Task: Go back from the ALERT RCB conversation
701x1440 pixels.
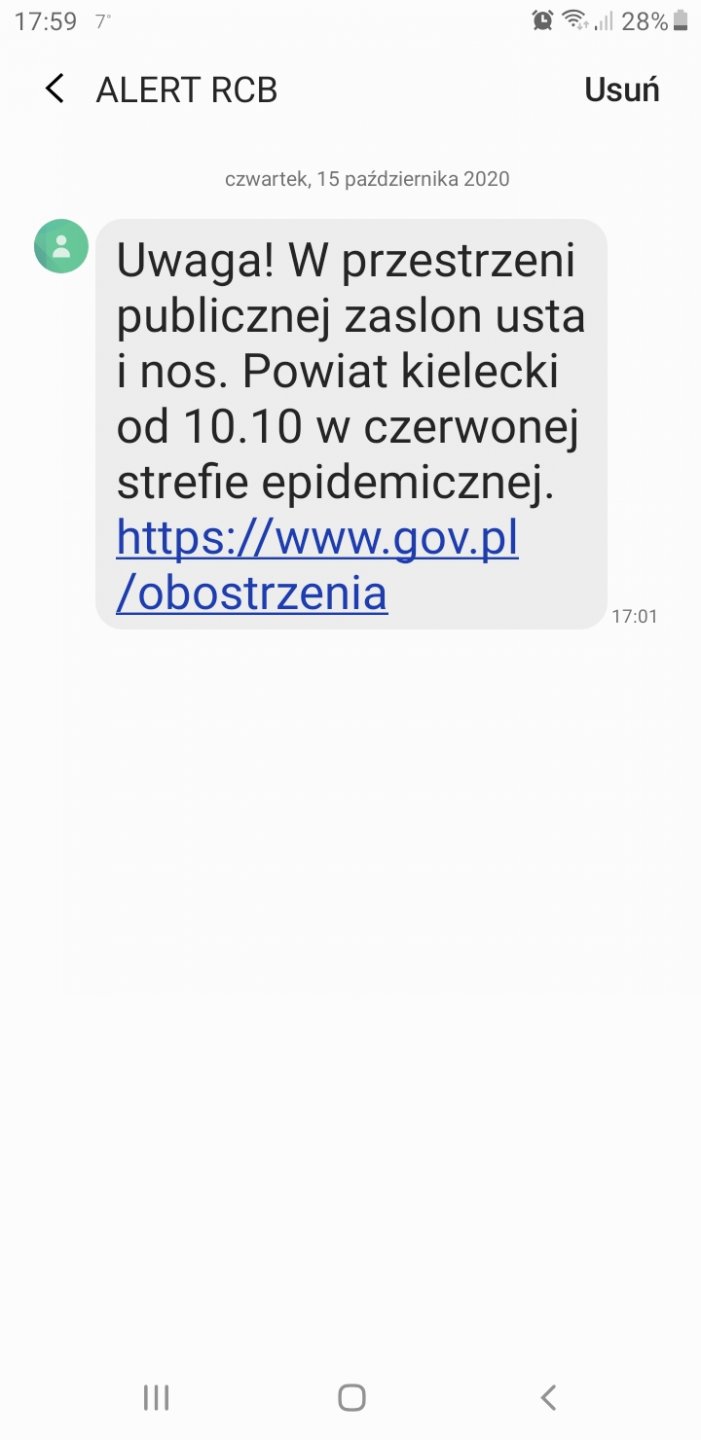Action: pos(55,89)
